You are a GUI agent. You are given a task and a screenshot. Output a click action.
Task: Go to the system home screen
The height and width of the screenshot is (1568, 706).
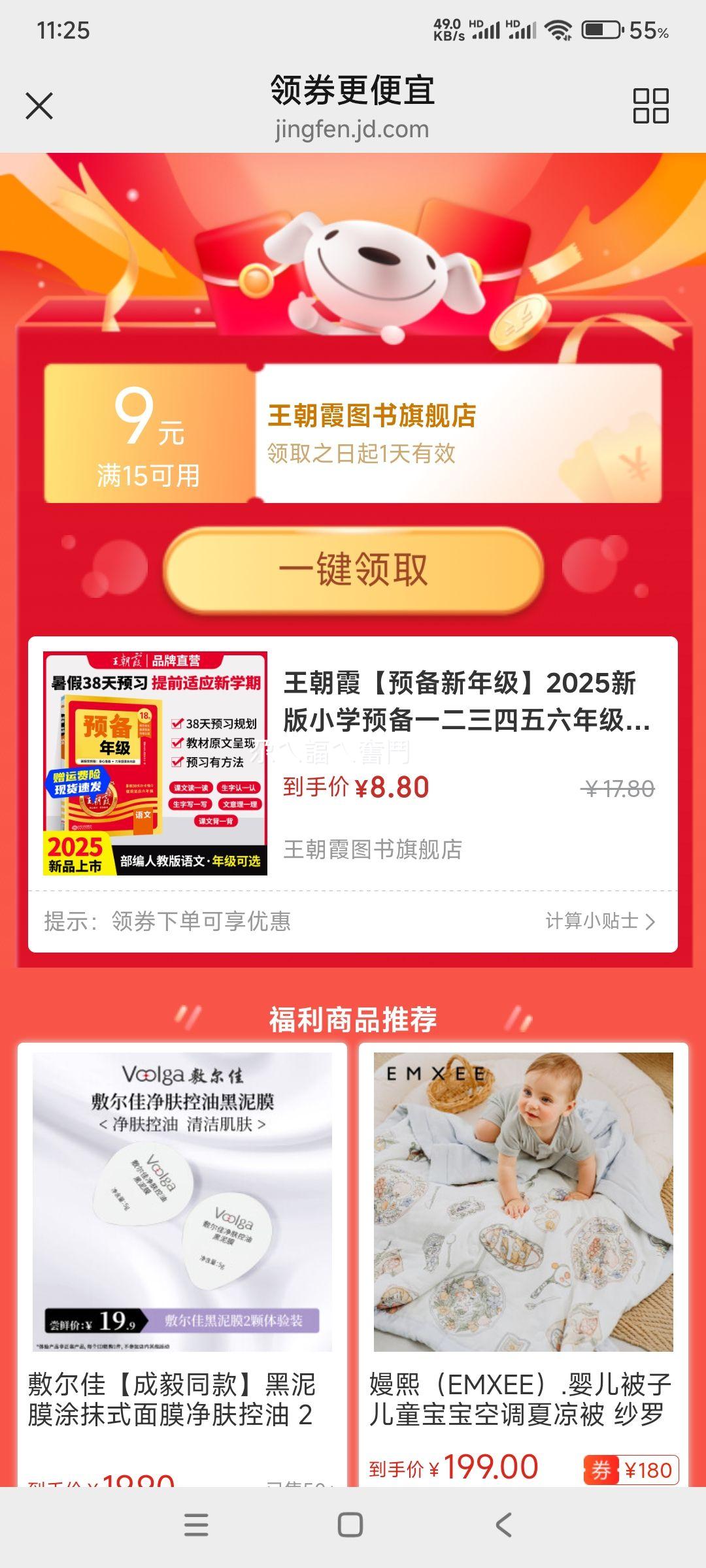(x=350, y=1526)
